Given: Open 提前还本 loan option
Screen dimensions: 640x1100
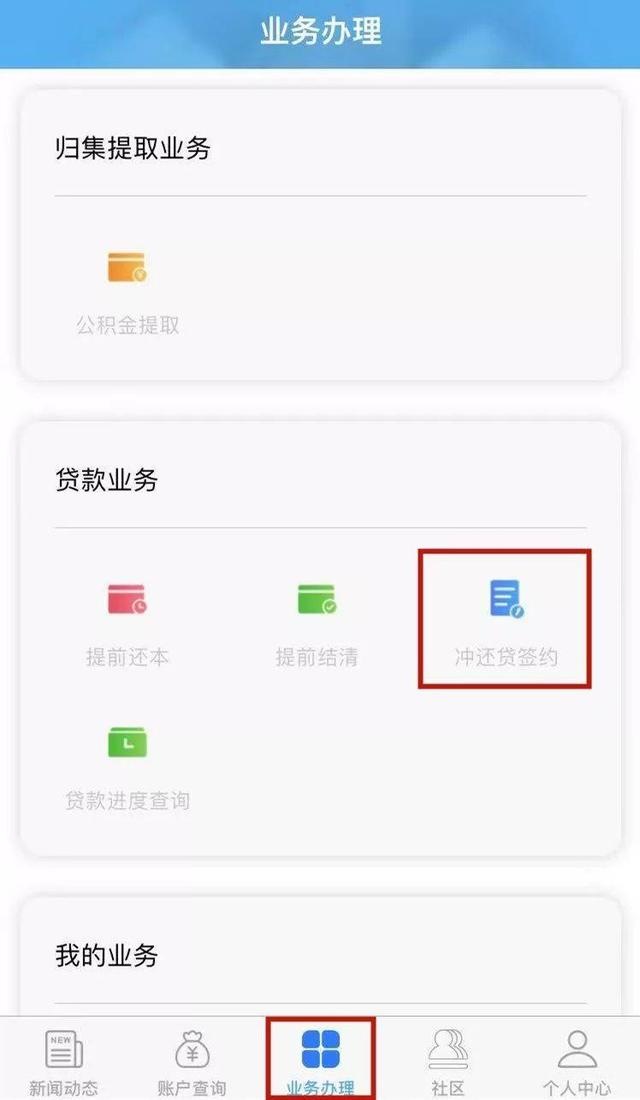Looking at the screenshot, I should [127, 622].
